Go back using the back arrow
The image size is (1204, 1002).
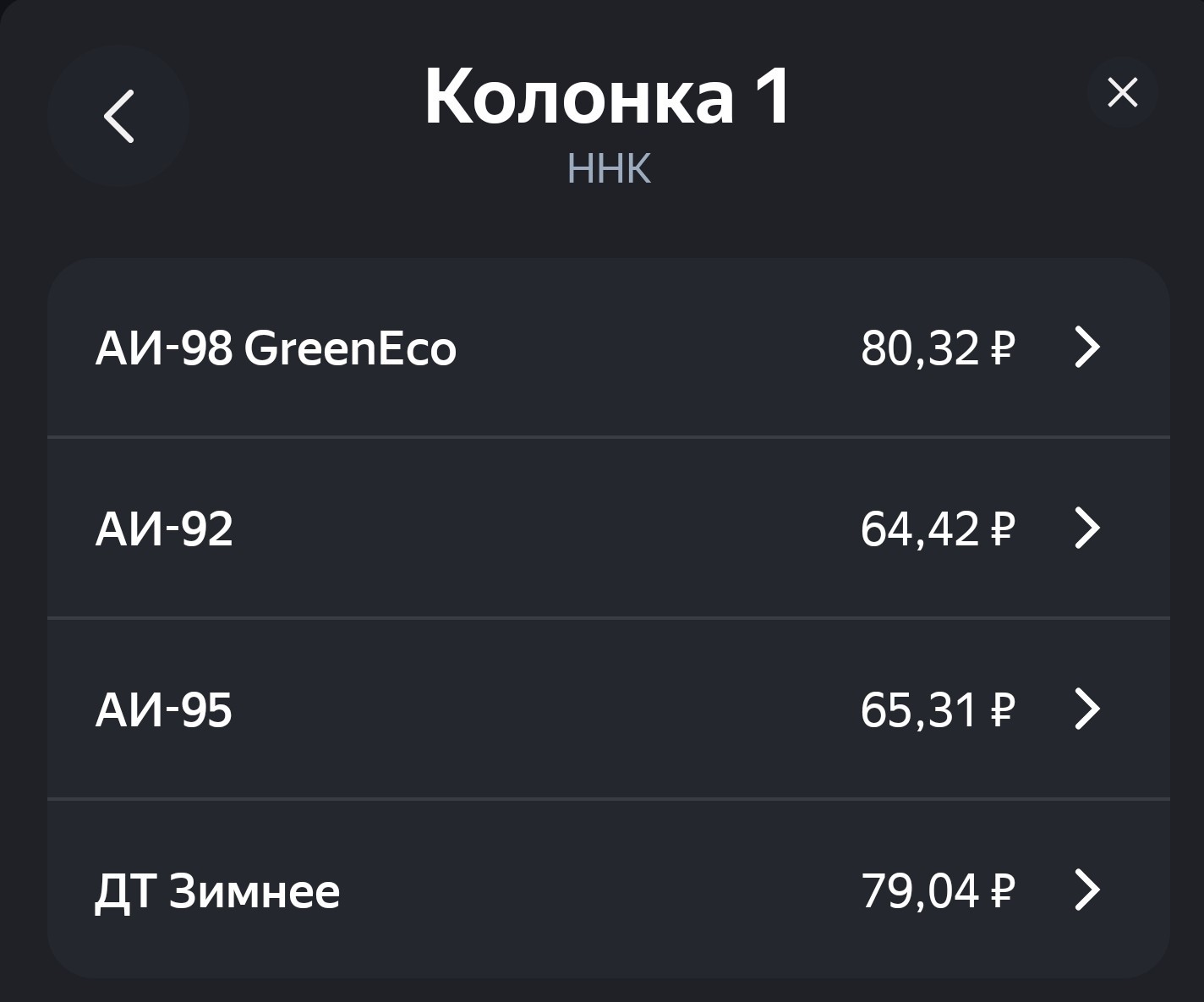click(118, 116)
